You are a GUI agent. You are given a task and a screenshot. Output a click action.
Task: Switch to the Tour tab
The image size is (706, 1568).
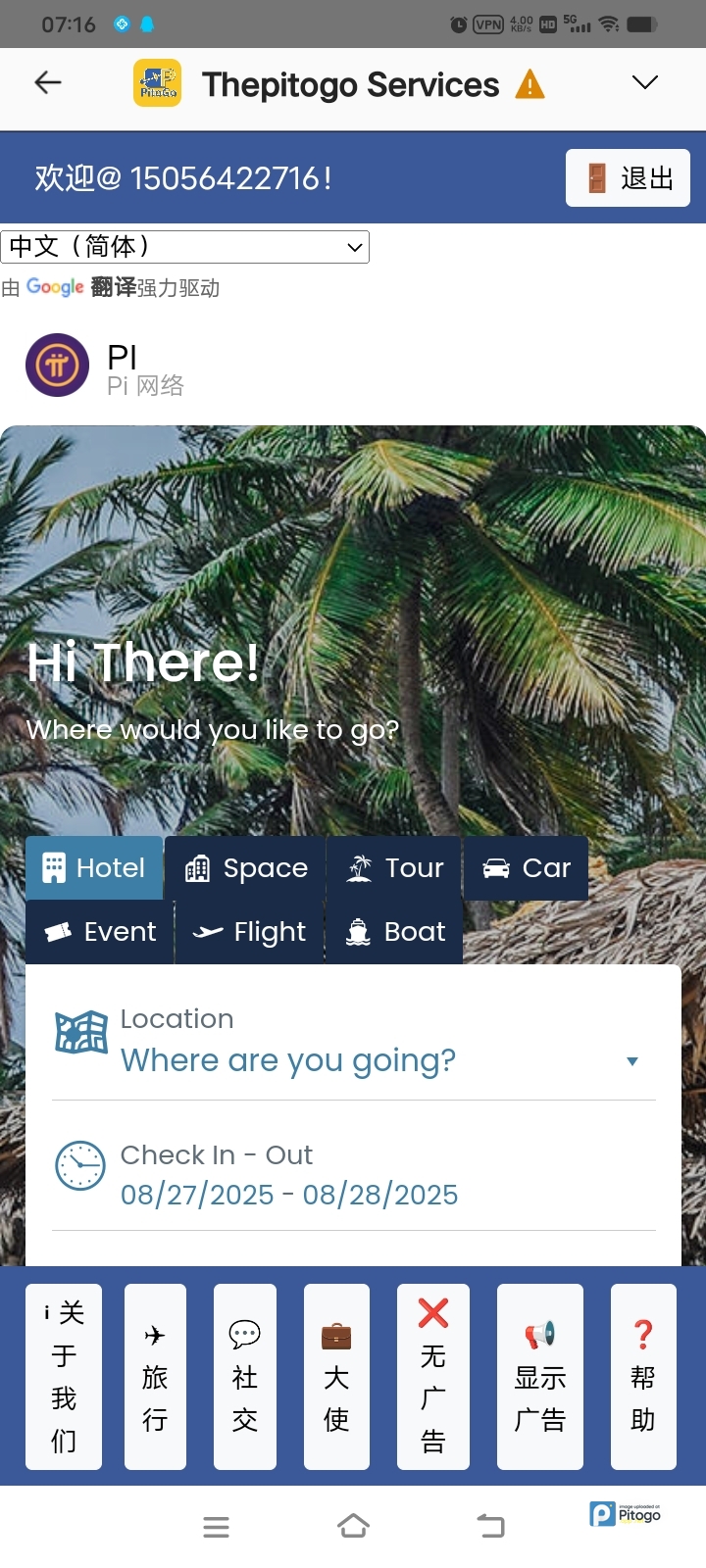tap(394, 867)
